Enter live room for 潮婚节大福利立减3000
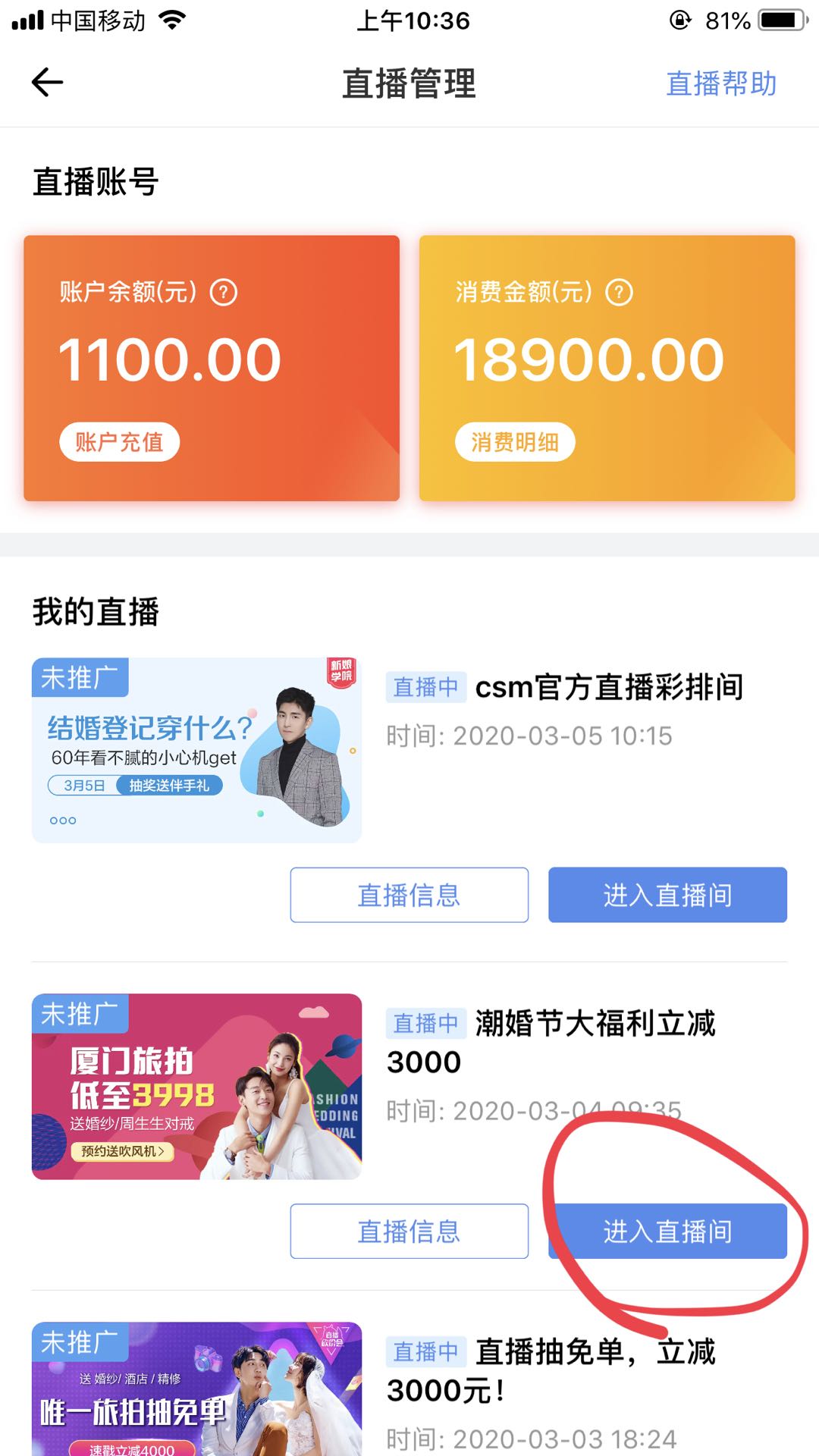 [x=667, y=1231]
